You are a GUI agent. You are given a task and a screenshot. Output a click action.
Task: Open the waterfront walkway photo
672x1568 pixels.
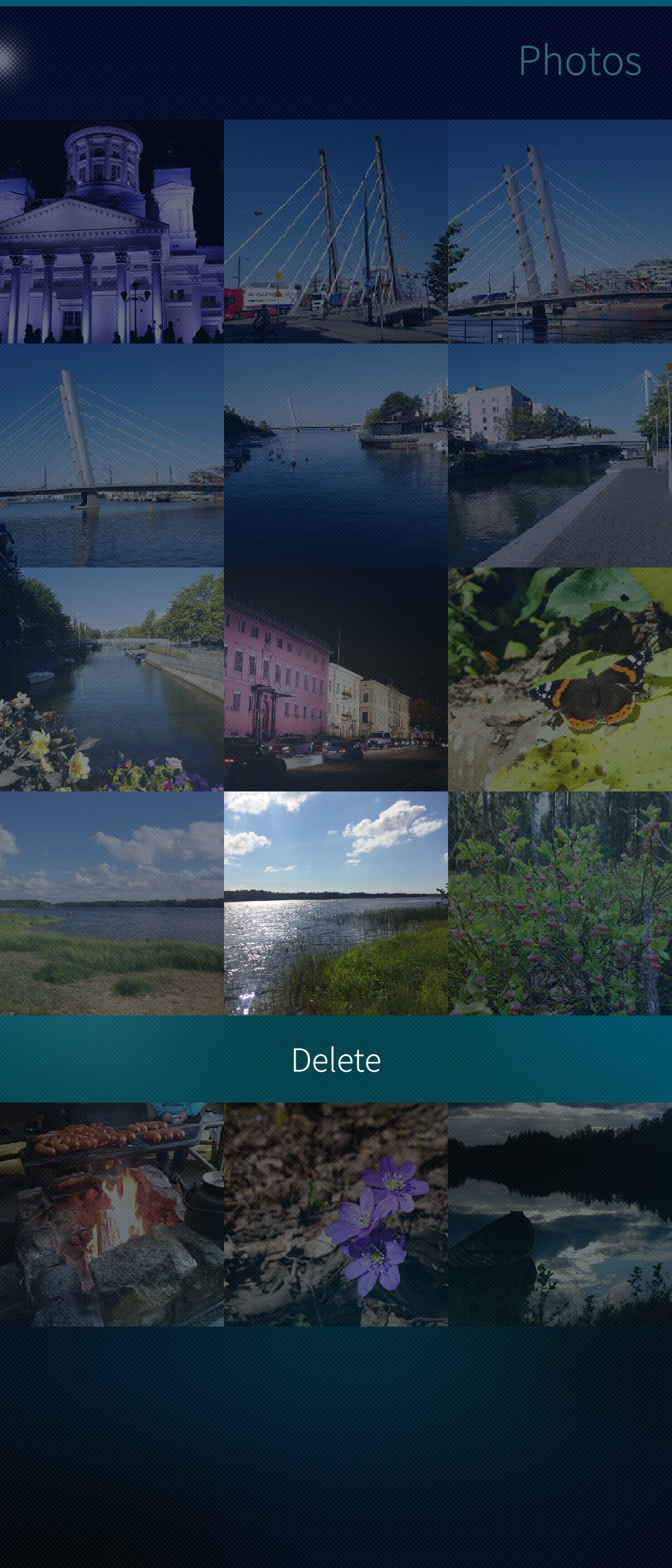pos(560,455)
